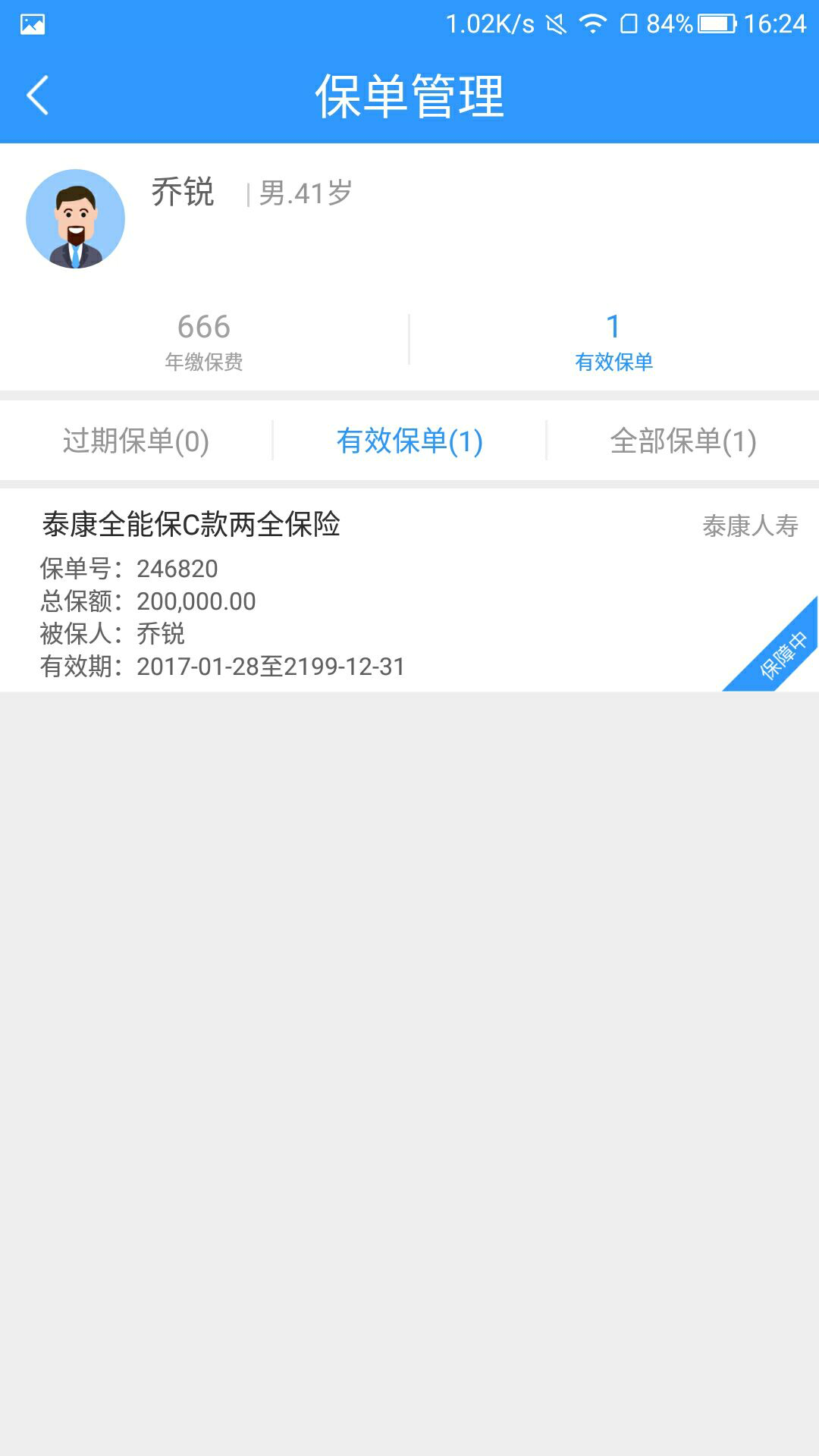Click the validity dates 2017-01-28至2199-12-31
The image size is (819, 1456).
coord(270,668)
